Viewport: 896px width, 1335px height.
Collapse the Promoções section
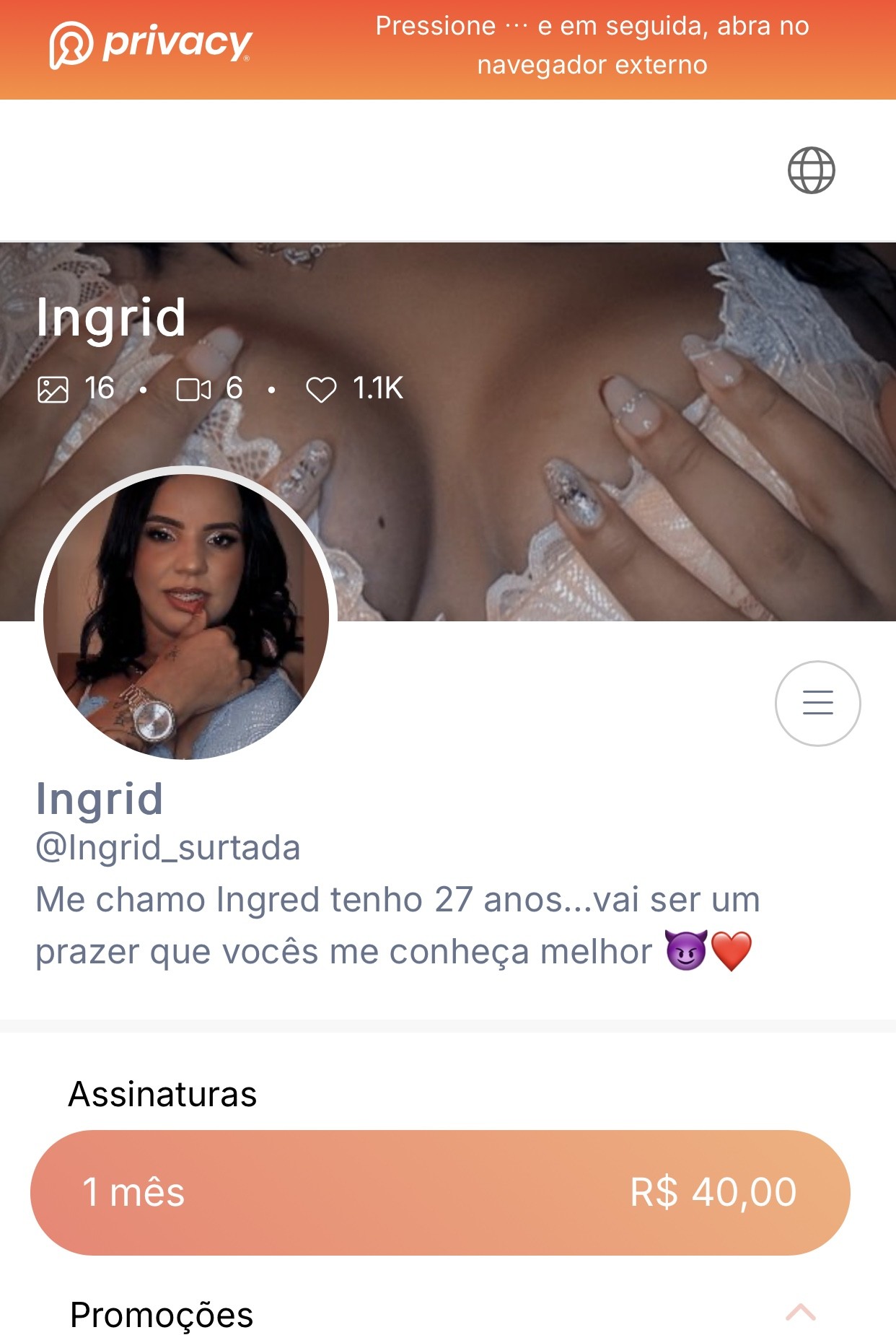point(800,1313)
